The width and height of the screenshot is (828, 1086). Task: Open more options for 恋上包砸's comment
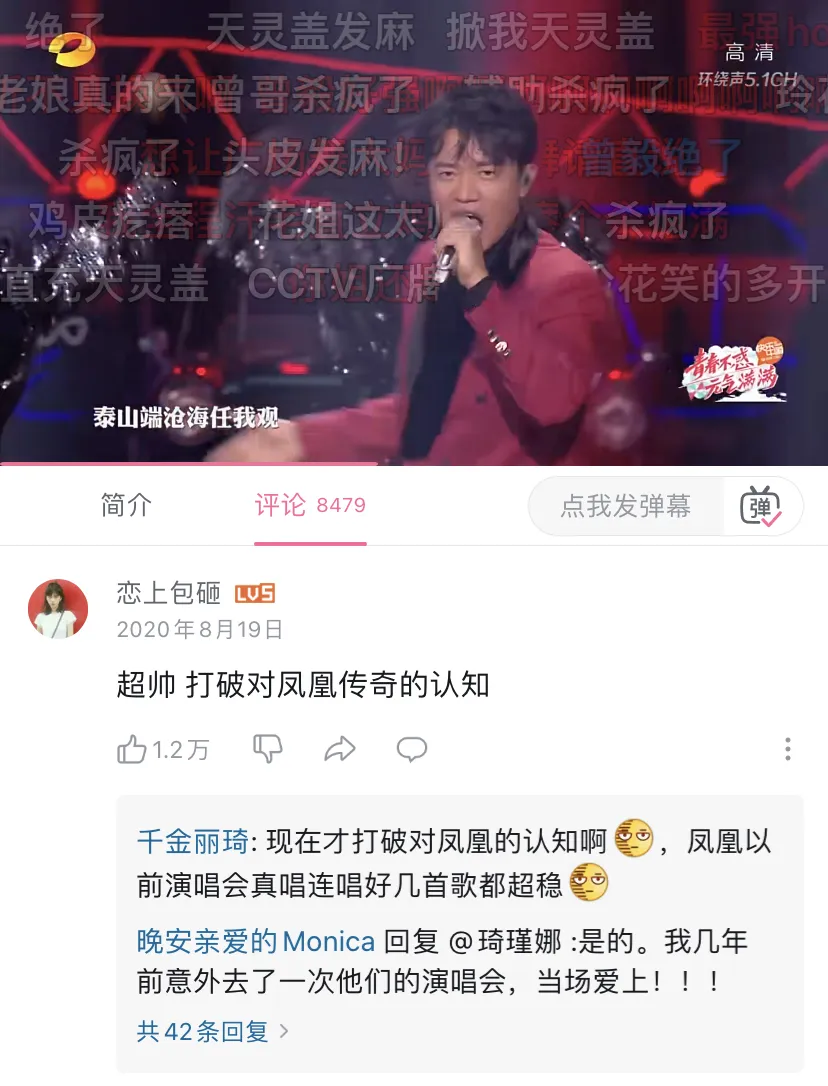click(x=788, y=749)
